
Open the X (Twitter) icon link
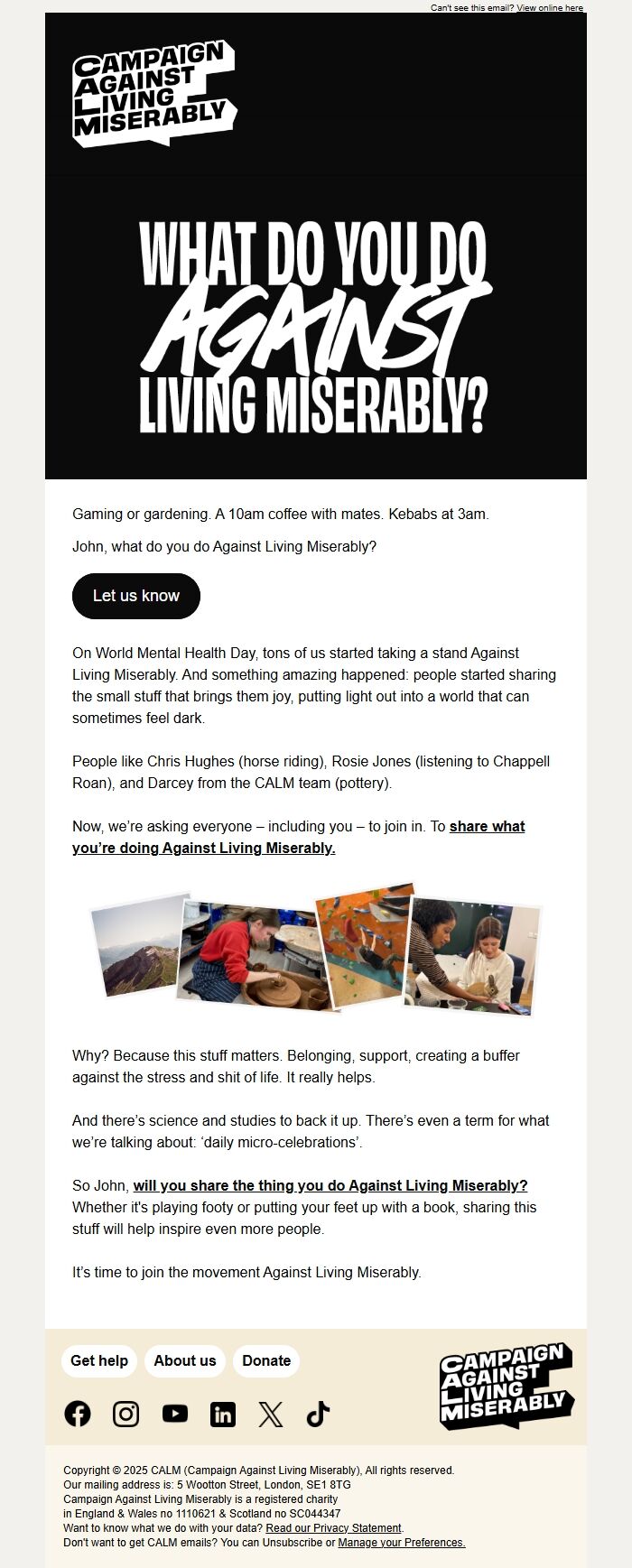pyautogui.click(x=271, y=1414)
